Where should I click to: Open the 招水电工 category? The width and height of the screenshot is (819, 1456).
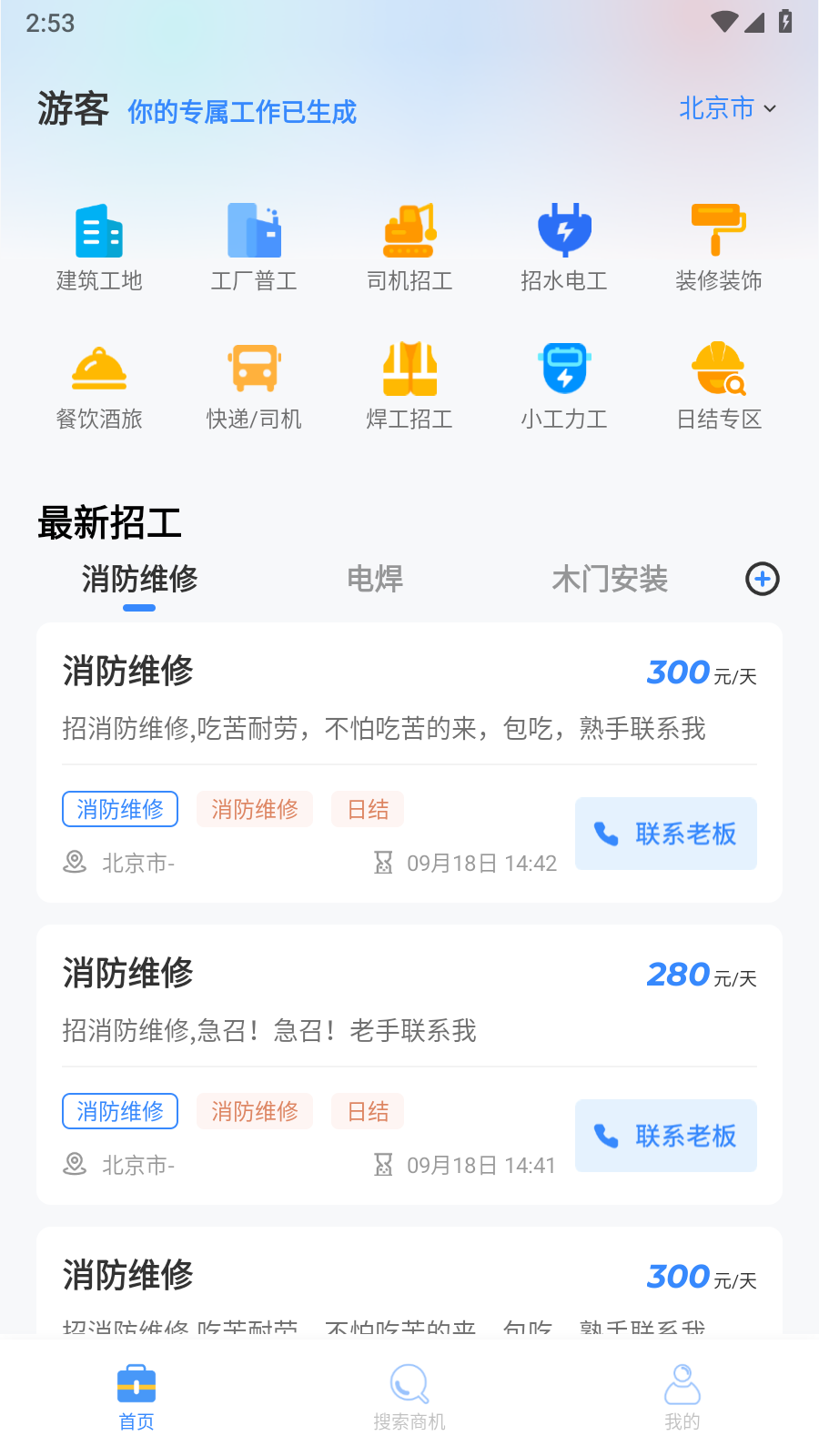[x=564, y=247]
